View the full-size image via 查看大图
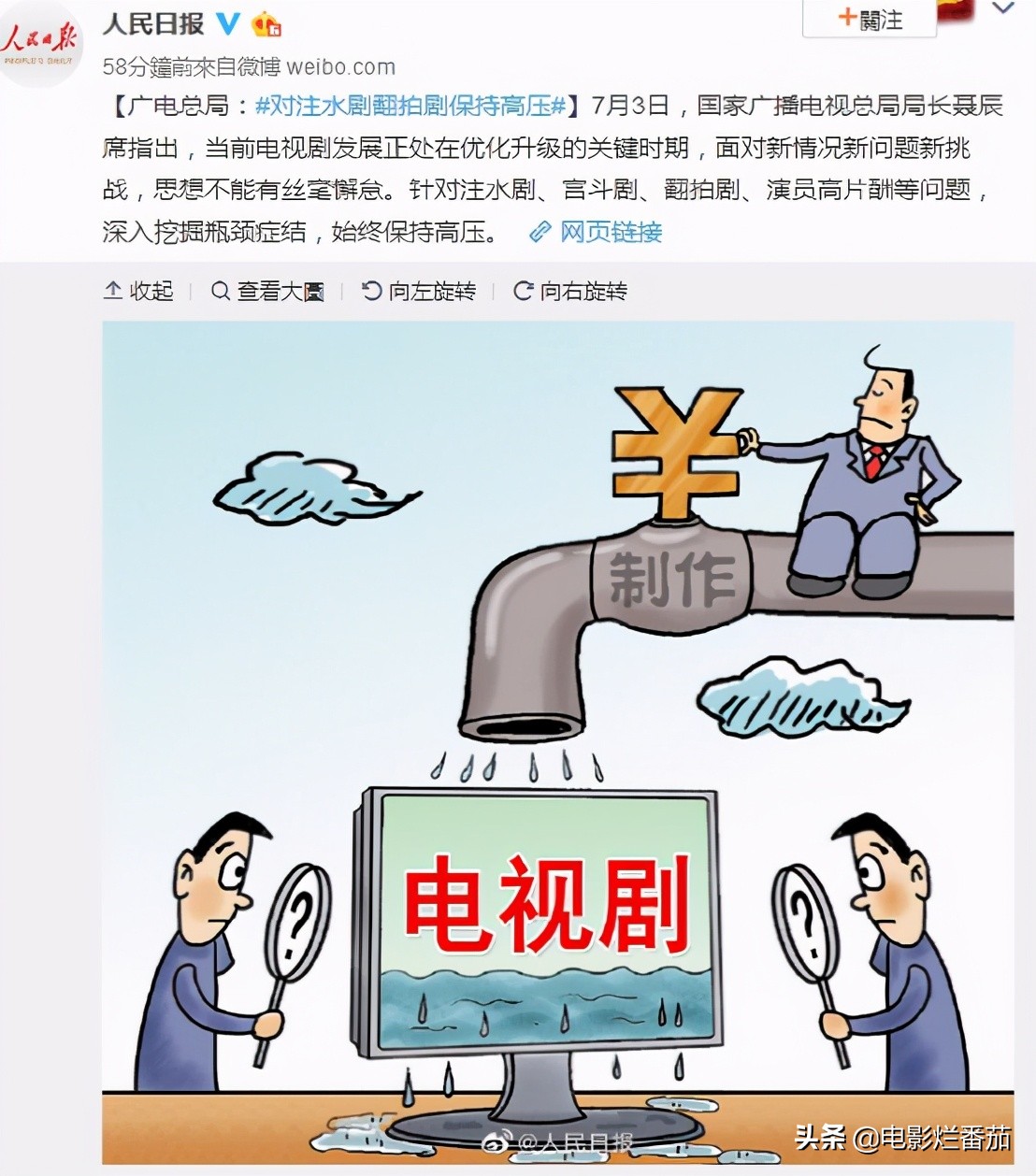Viewport: 1036px width, 1176px height. coord(267,291)
